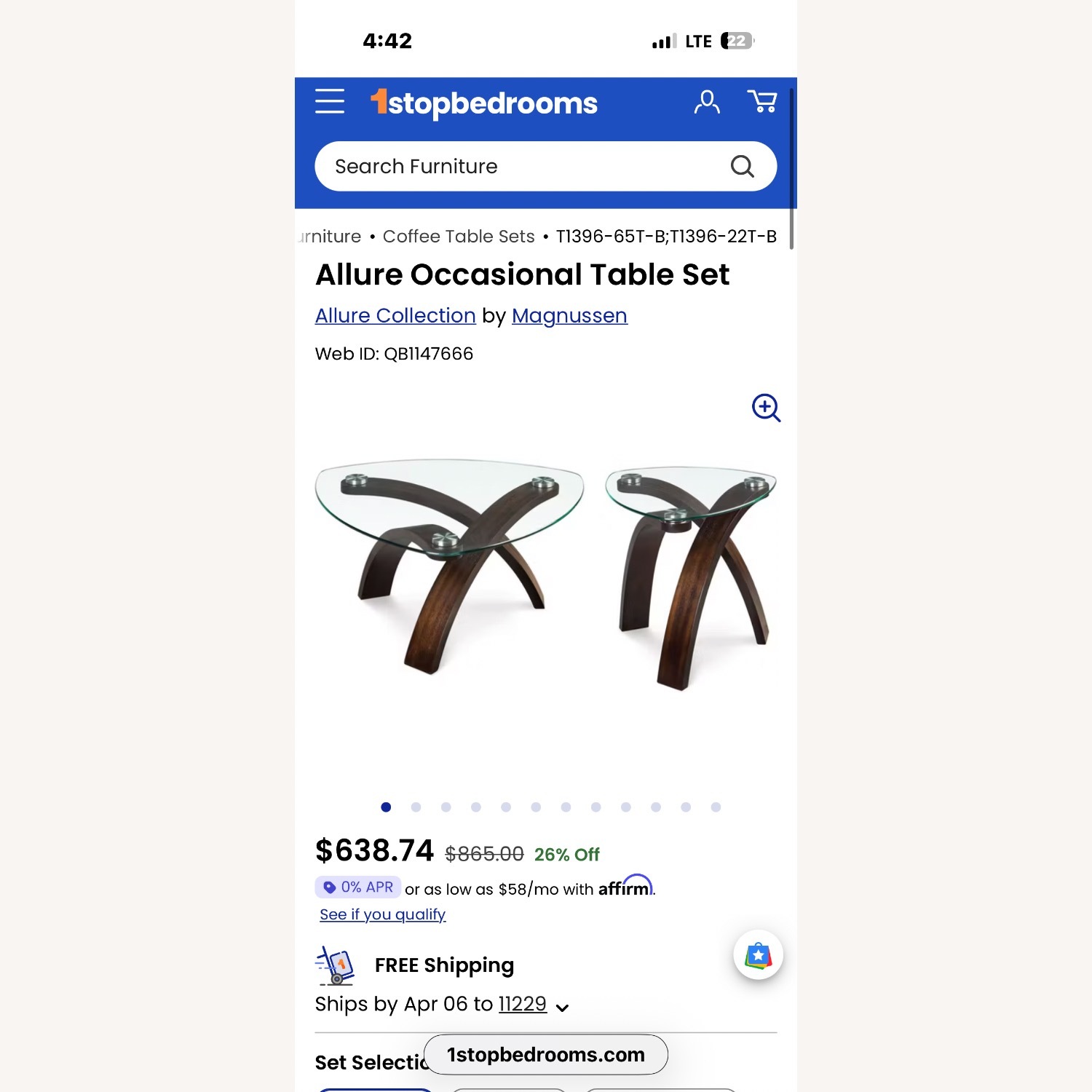Image resolution: width=1092 pixels, height=1092 pixels.
Task: Open the Allure table set photo
Action: [546, 575]
